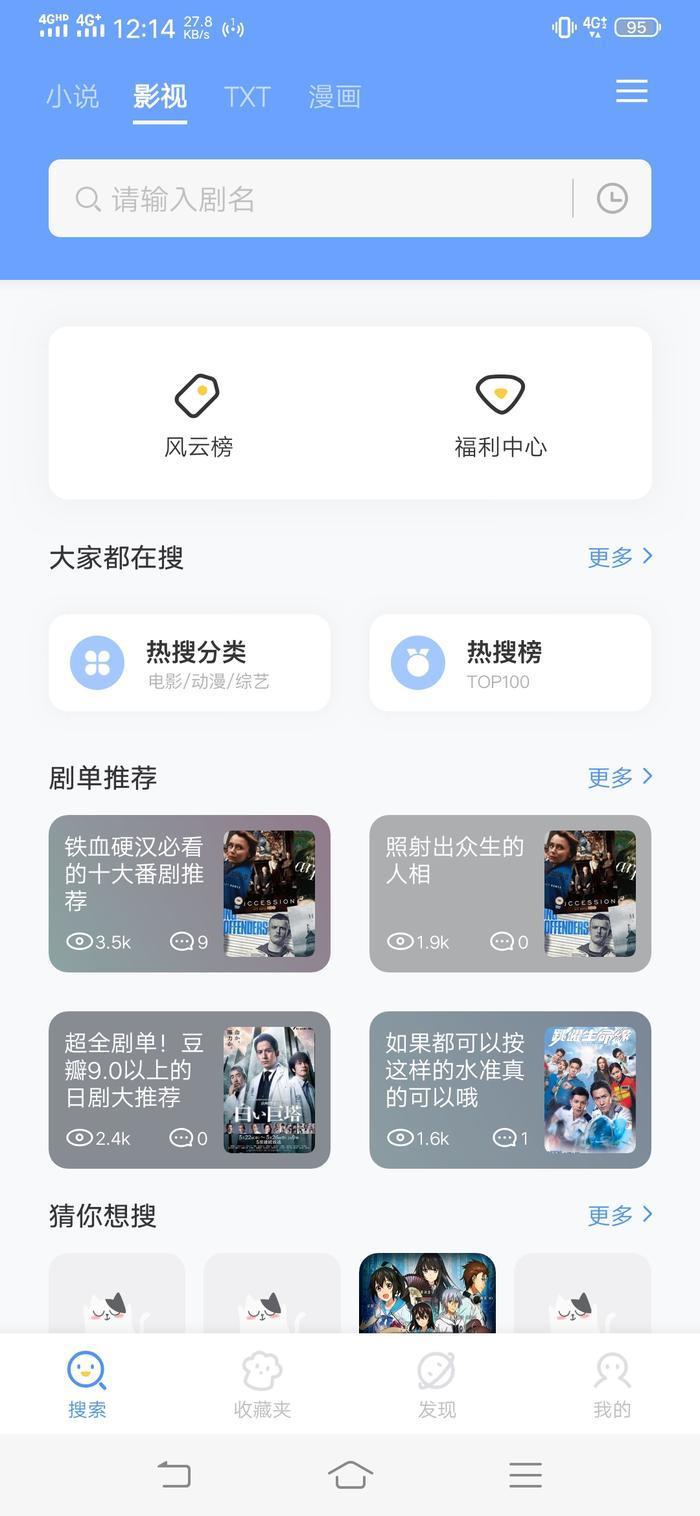View 更多 for 剧单推荐
Image resolution: width=700 pixels, height=1516 pixels.
point(620,777)
